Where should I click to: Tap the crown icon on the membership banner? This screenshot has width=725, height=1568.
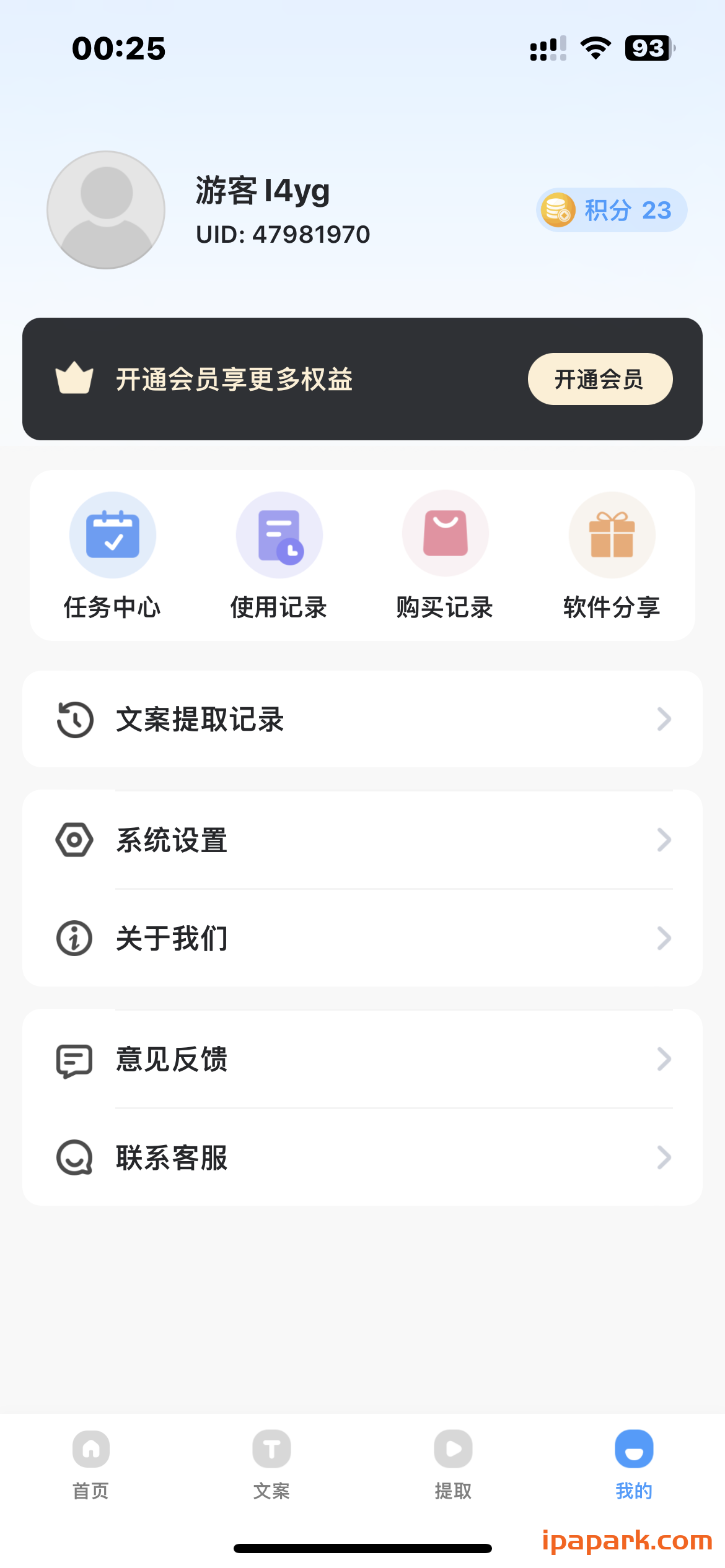click(74, 379)
